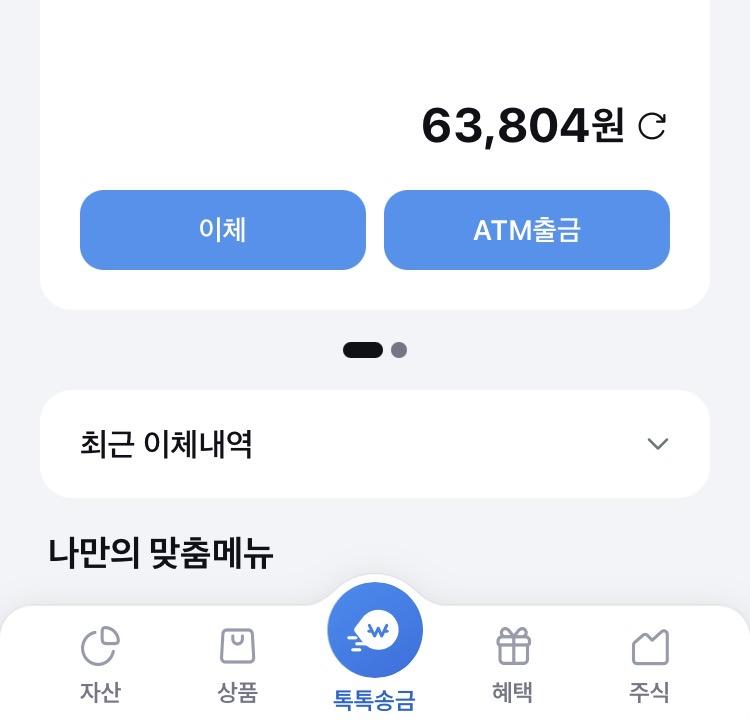This screenshot has width=750, height=724.
Task: Refresh the 63,804원 balance
Action: point(652,126)
